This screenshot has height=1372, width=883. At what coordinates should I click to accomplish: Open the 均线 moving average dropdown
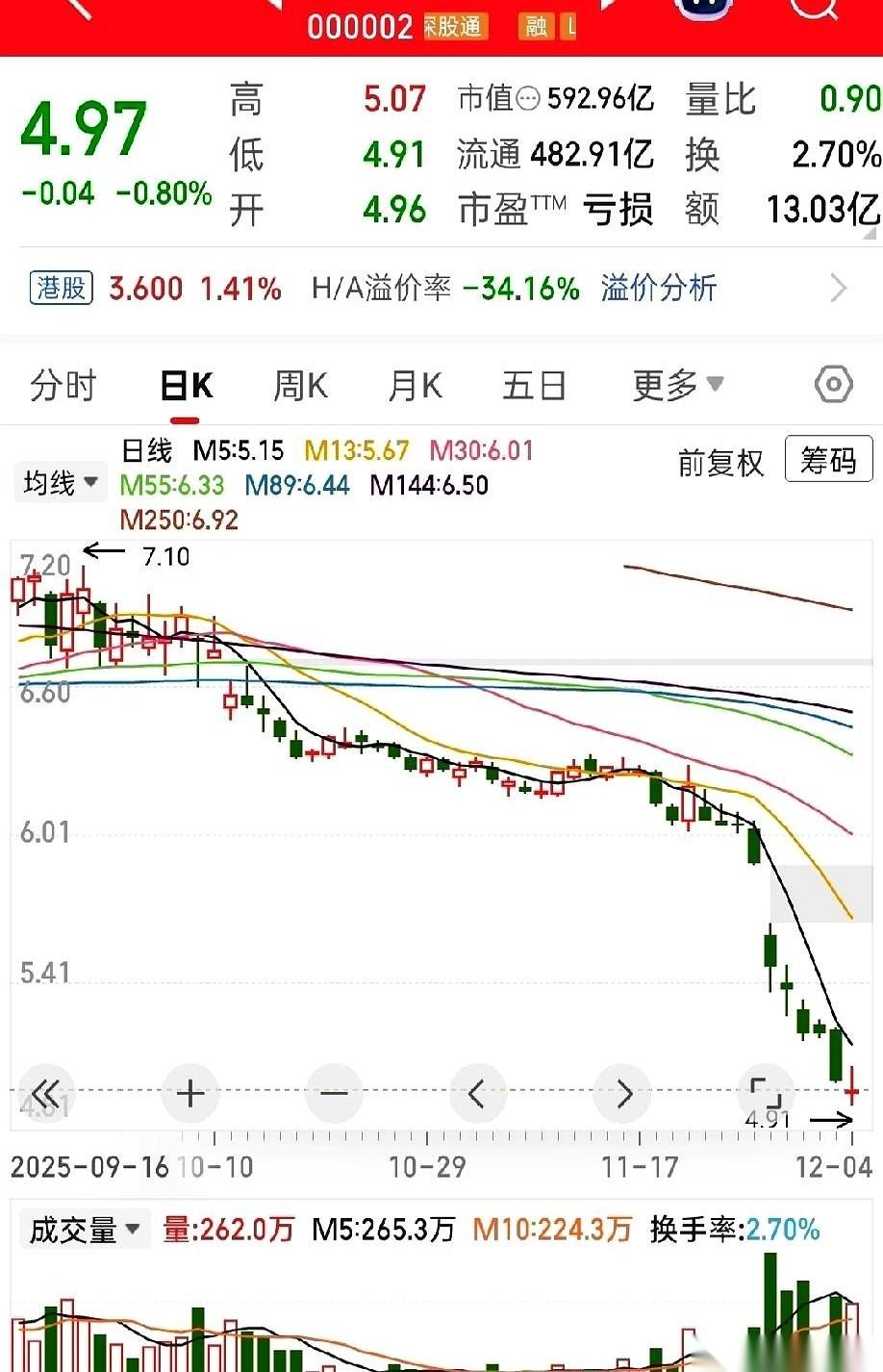point(60,481)
